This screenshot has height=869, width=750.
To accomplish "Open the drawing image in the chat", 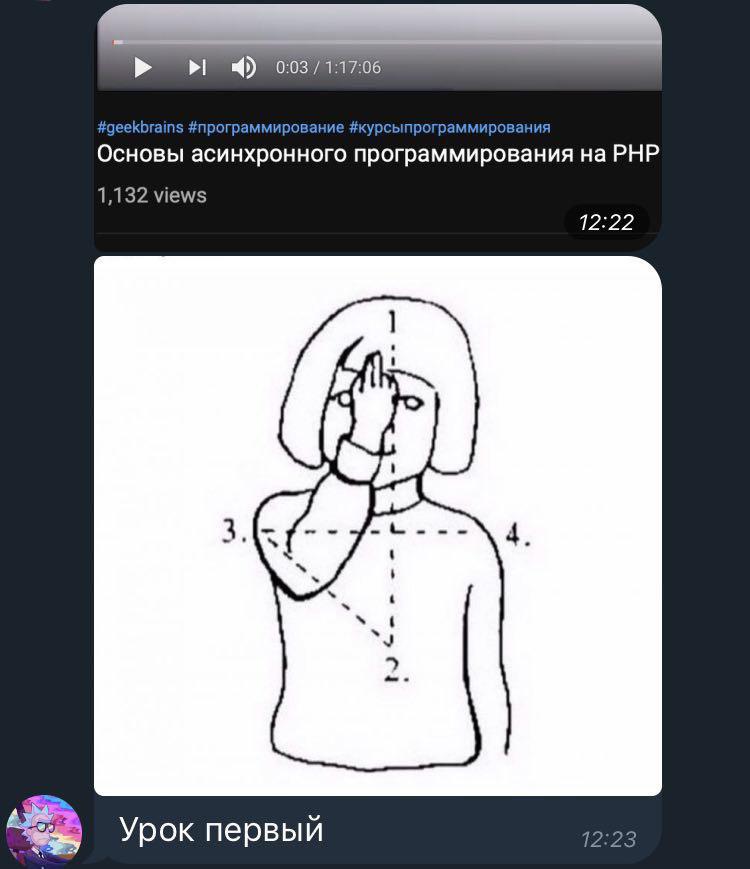I will tap(378, 525).
